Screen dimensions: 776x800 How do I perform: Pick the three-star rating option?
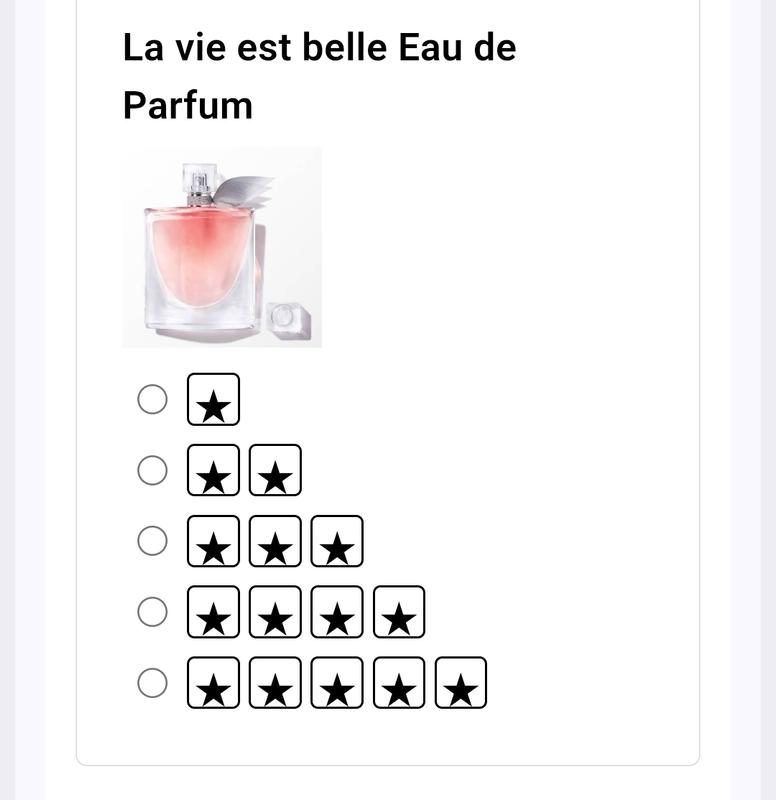[152, 542]
